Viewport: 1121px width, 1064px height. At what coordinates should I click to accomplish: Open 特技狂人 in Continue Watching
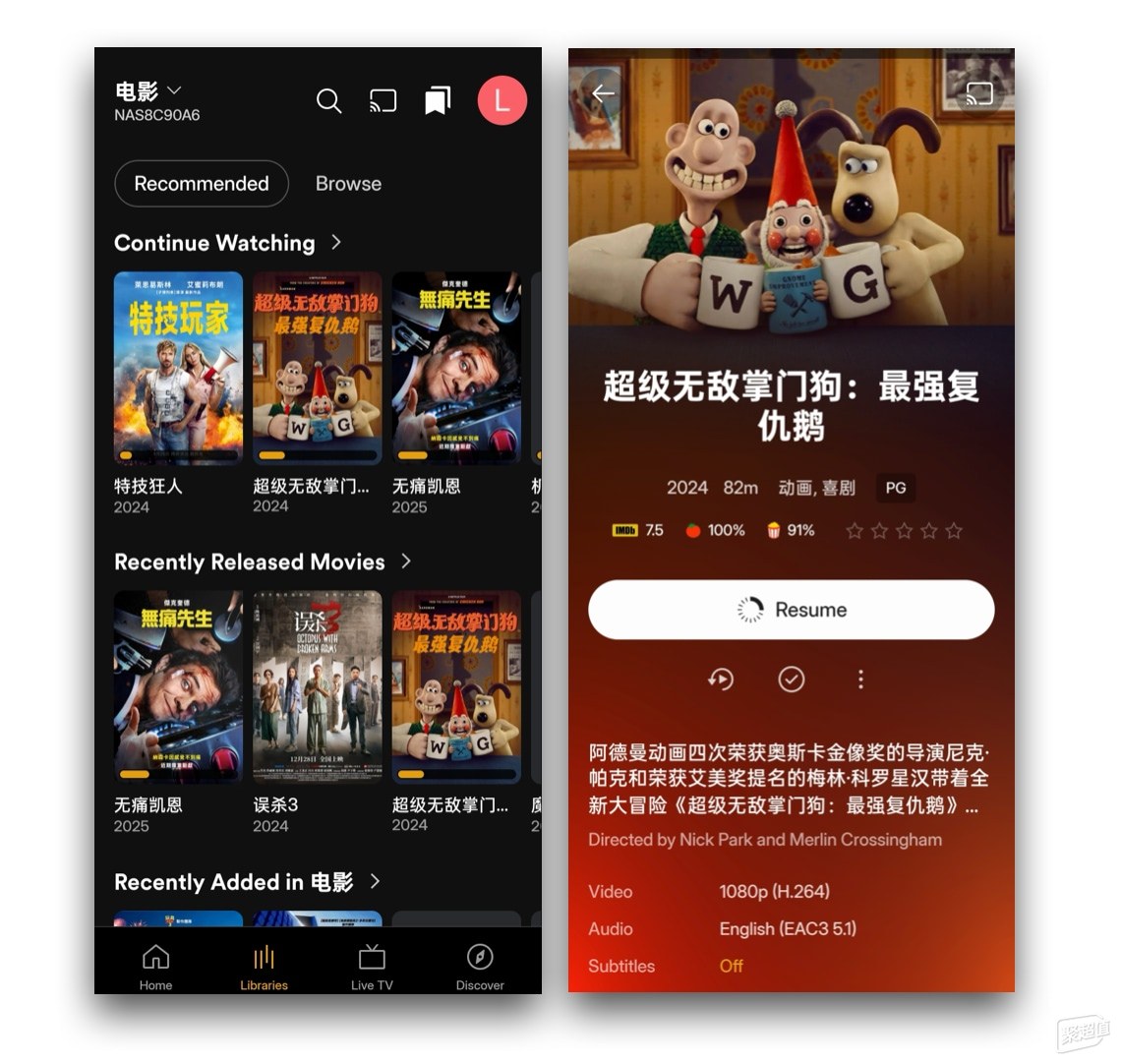point(178,368)
